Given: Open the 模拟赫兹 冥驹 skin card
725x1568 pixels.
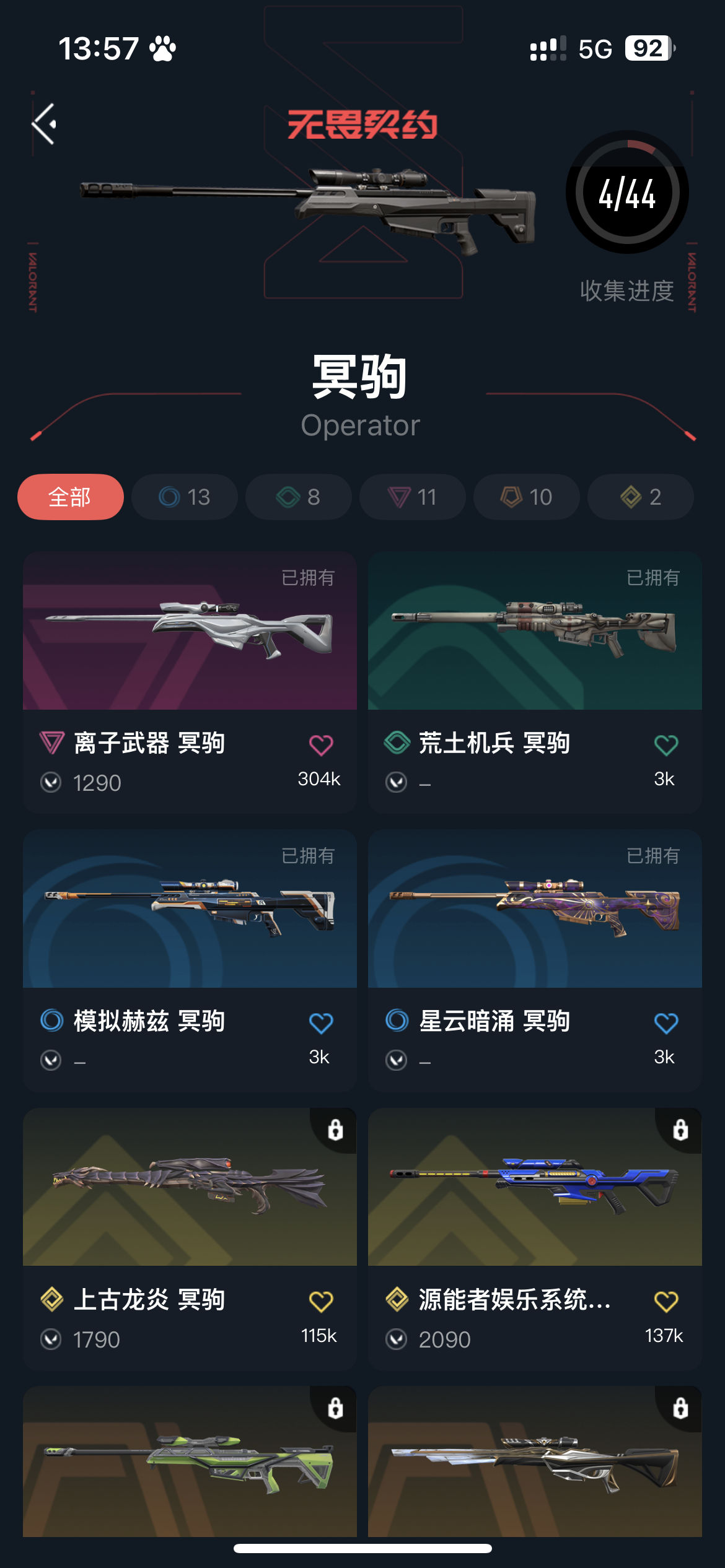Looking at the screenshot, I should click(190, 909).
